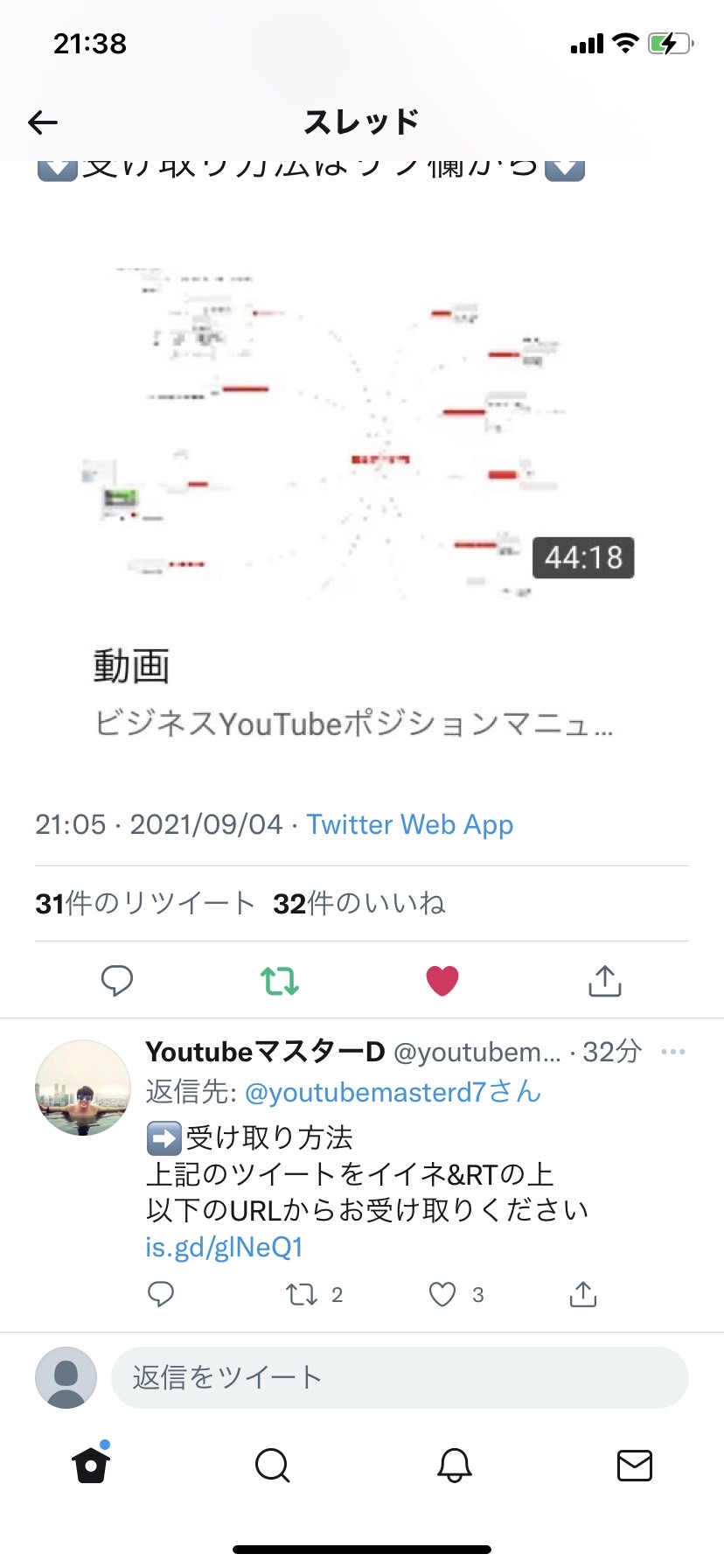Switch to the search tab

pyautogui.click(x=272, y=1465)
